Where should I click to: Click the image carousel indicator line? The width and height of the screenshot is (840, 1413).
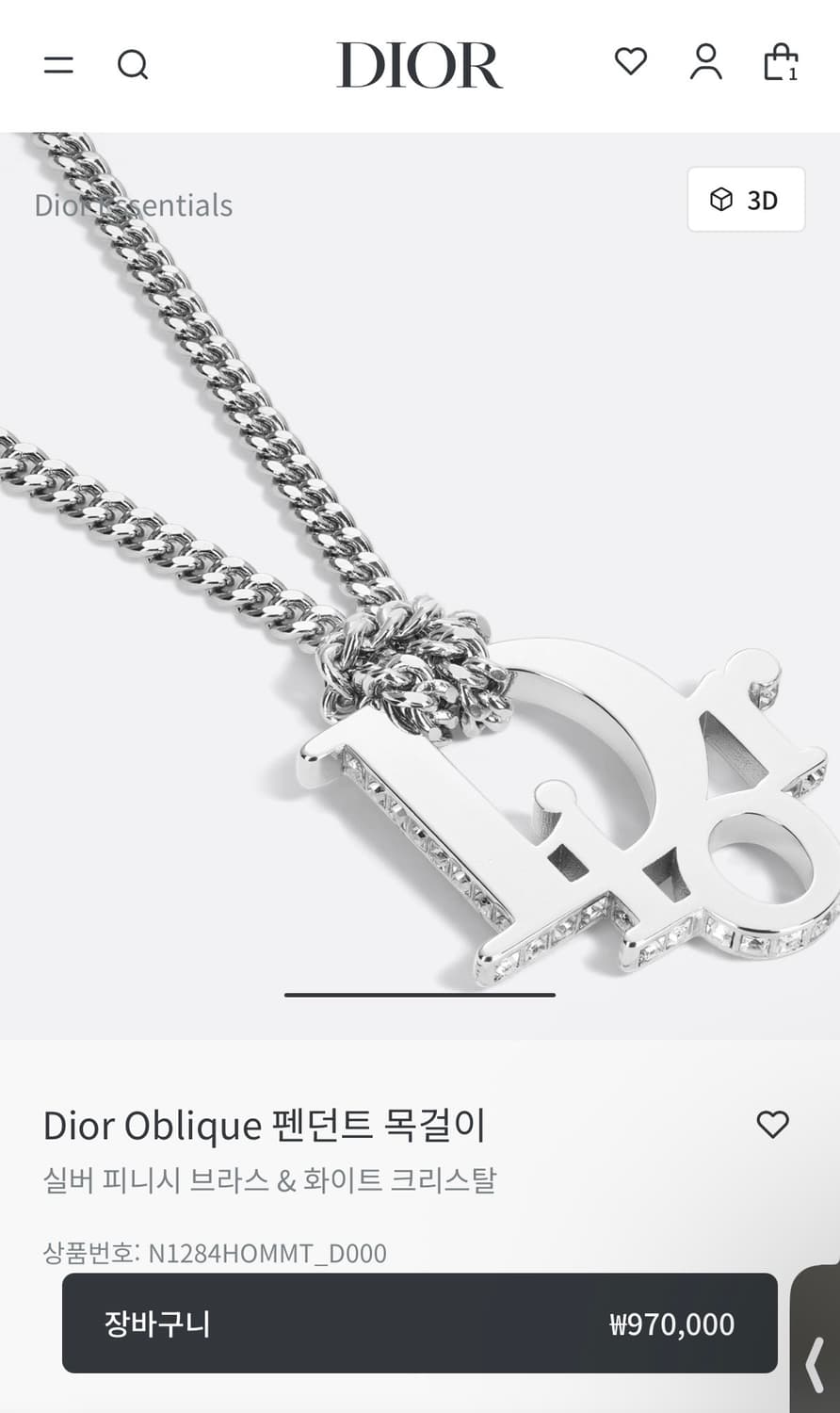420,993
